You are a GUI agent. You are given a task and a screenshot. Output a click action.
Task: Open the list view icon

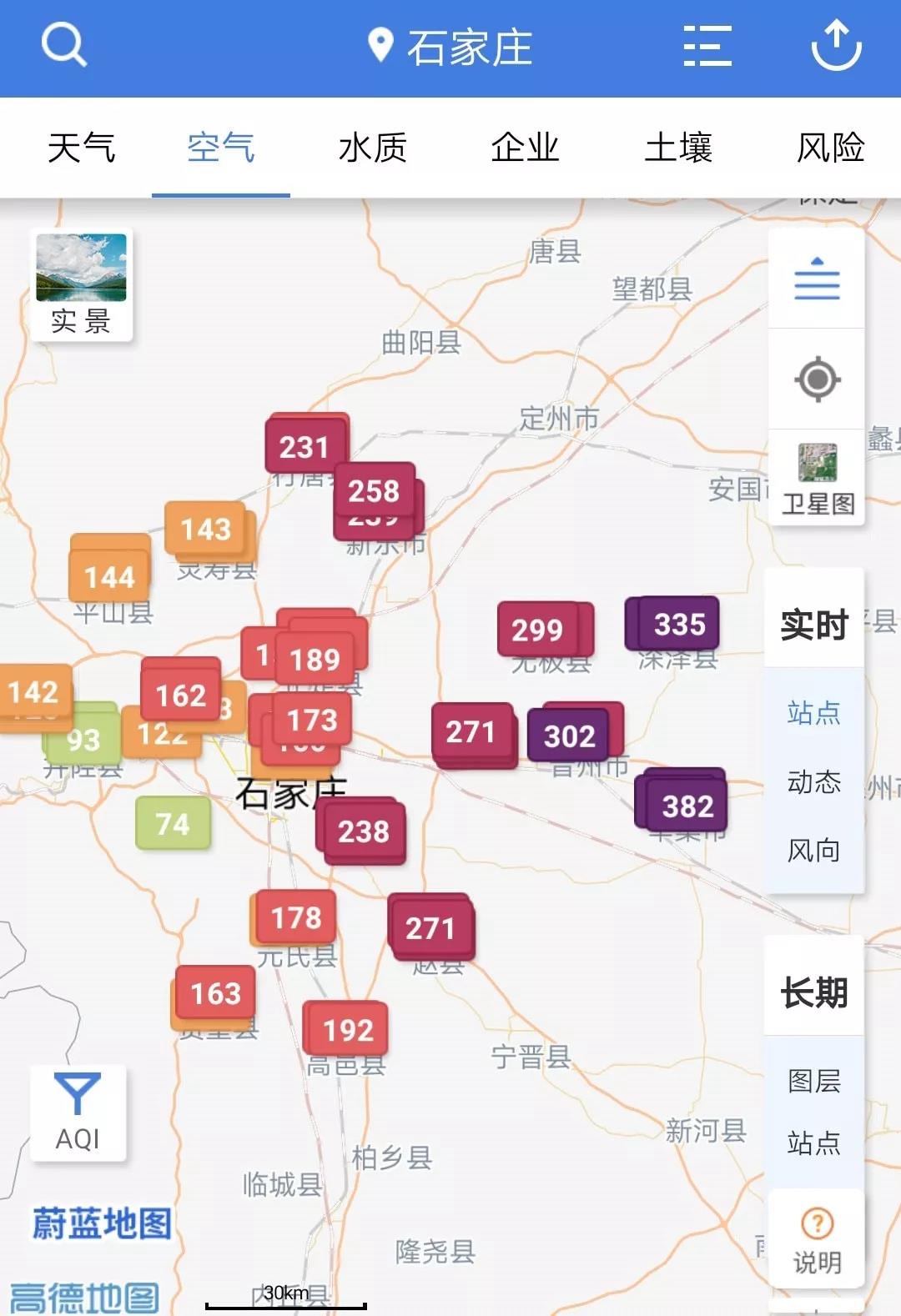coord(707,46)
